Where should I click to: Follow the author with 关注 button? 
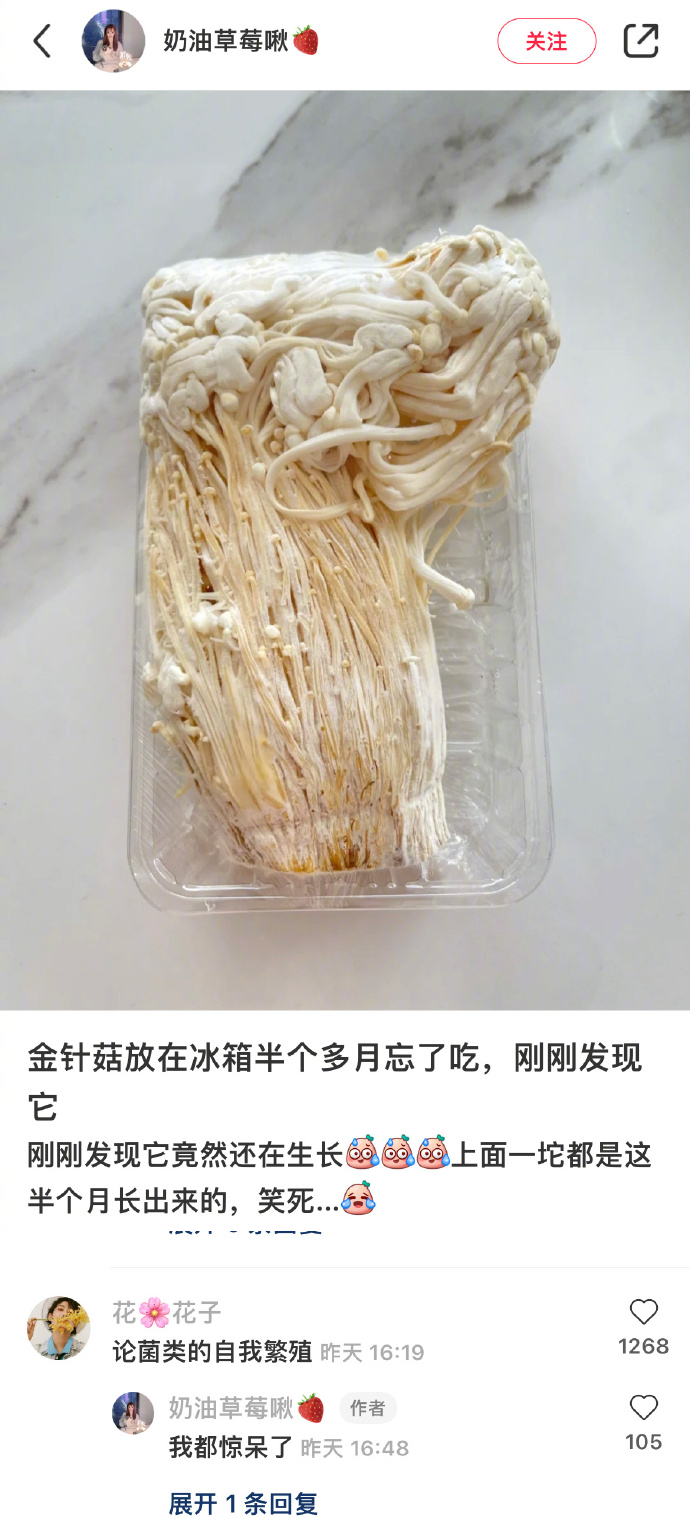[x=546, y=42]
